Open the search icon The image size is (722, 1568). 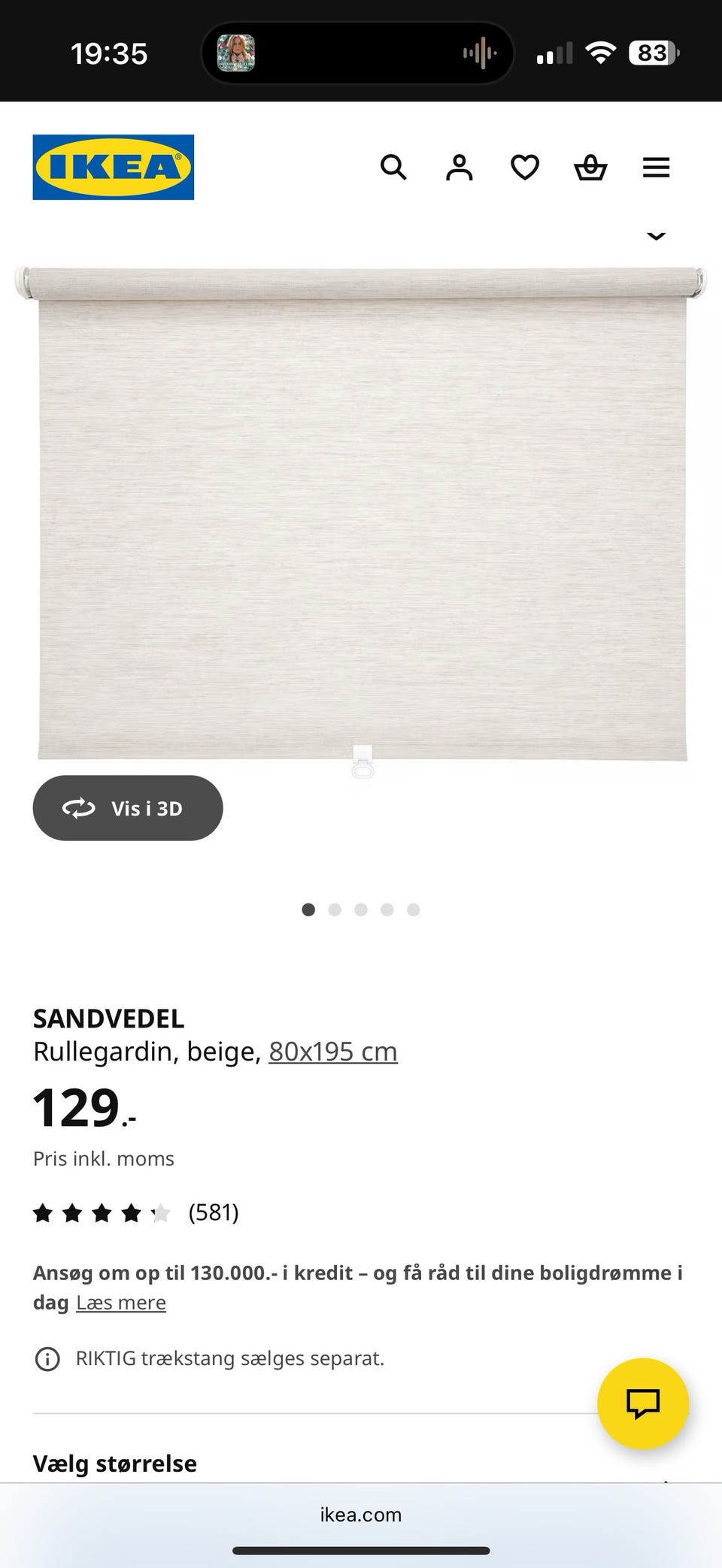[394, 167]
